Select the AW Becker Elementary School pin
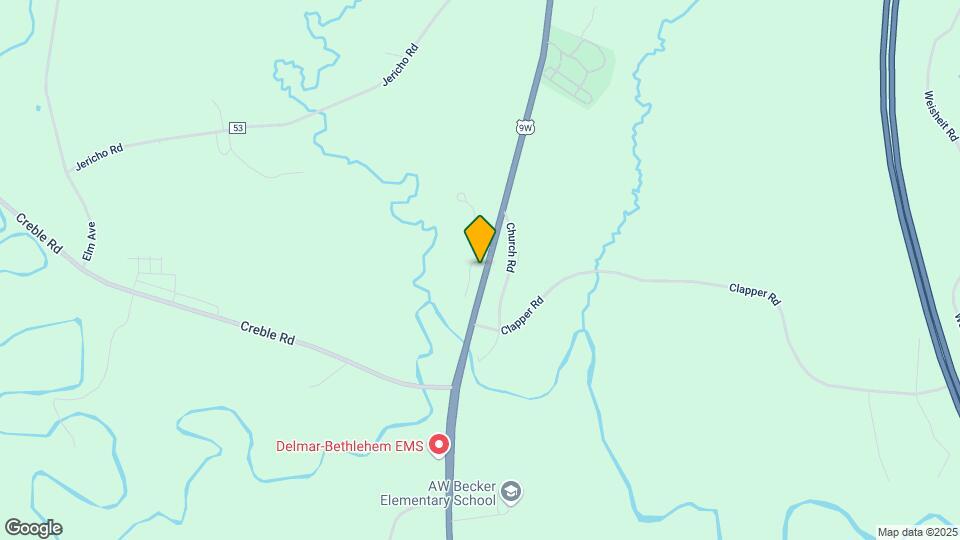960x540 pixels. (x=511, y=491)
